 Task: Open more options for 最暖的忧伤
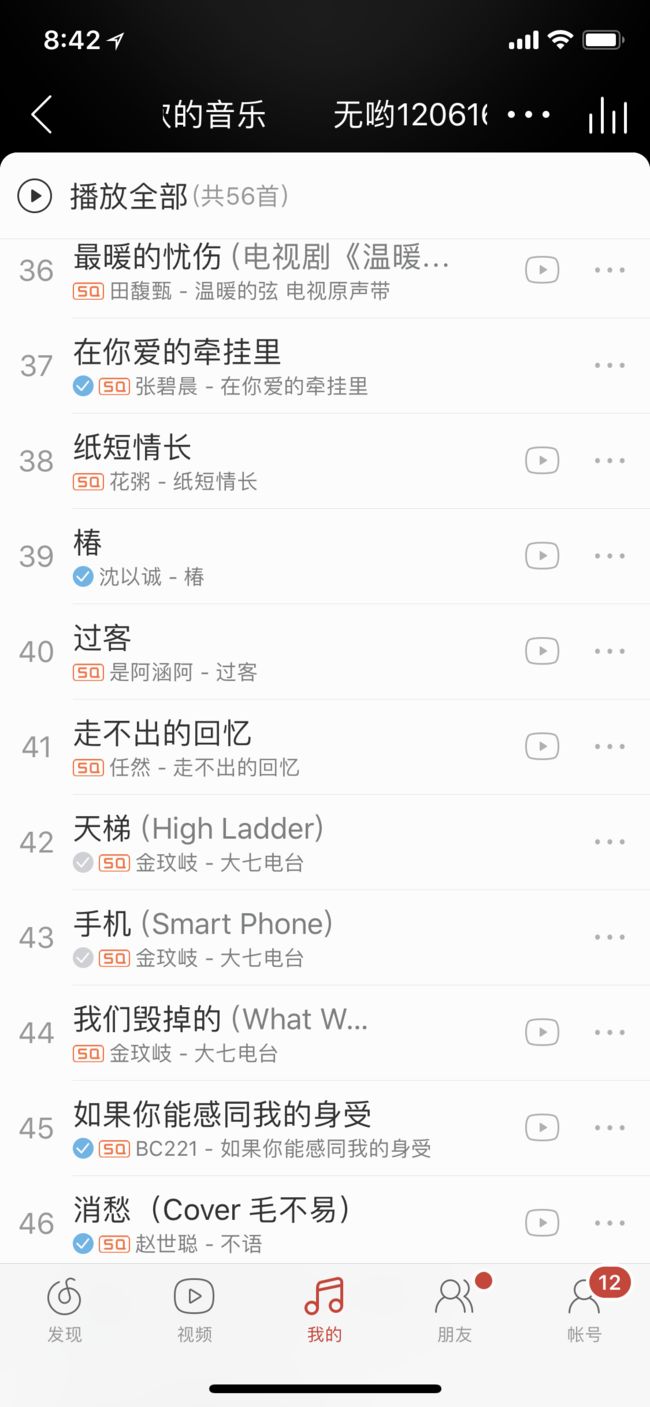[609, 270]
